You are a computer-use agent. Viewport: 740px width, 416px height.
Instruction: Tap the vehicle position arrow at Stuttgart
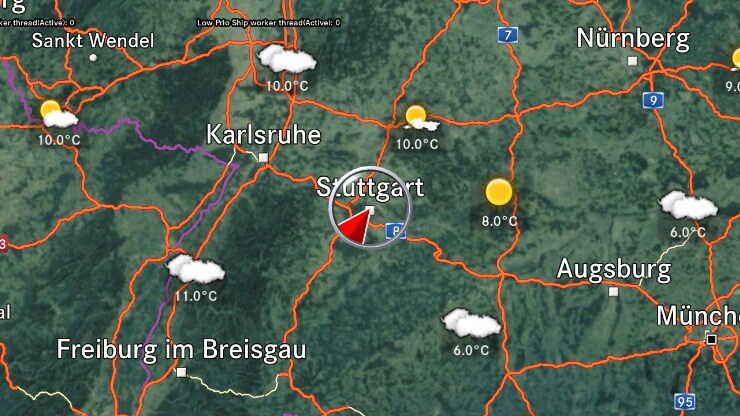point(356,228)
